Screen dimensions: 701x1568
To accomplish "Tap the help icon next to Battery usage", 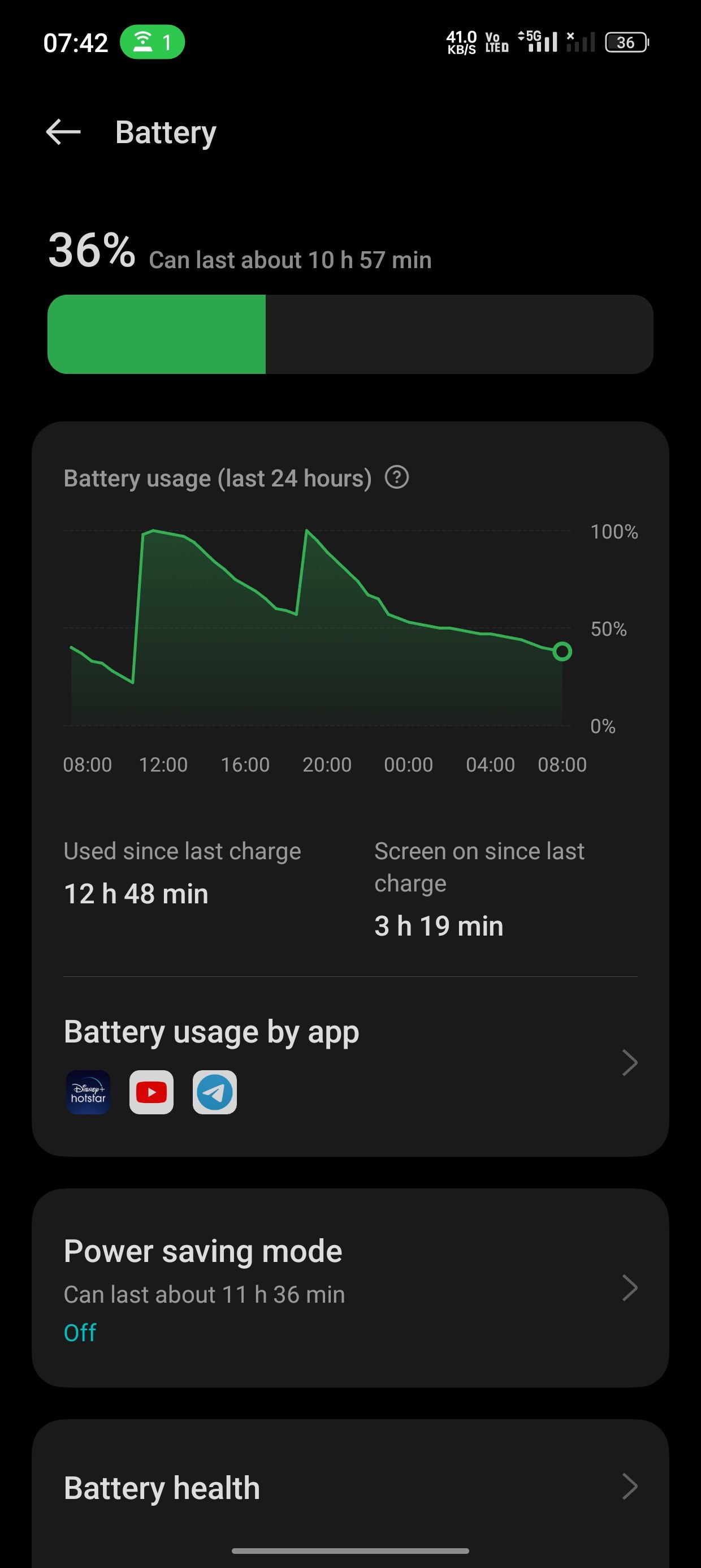I will 398,478.
